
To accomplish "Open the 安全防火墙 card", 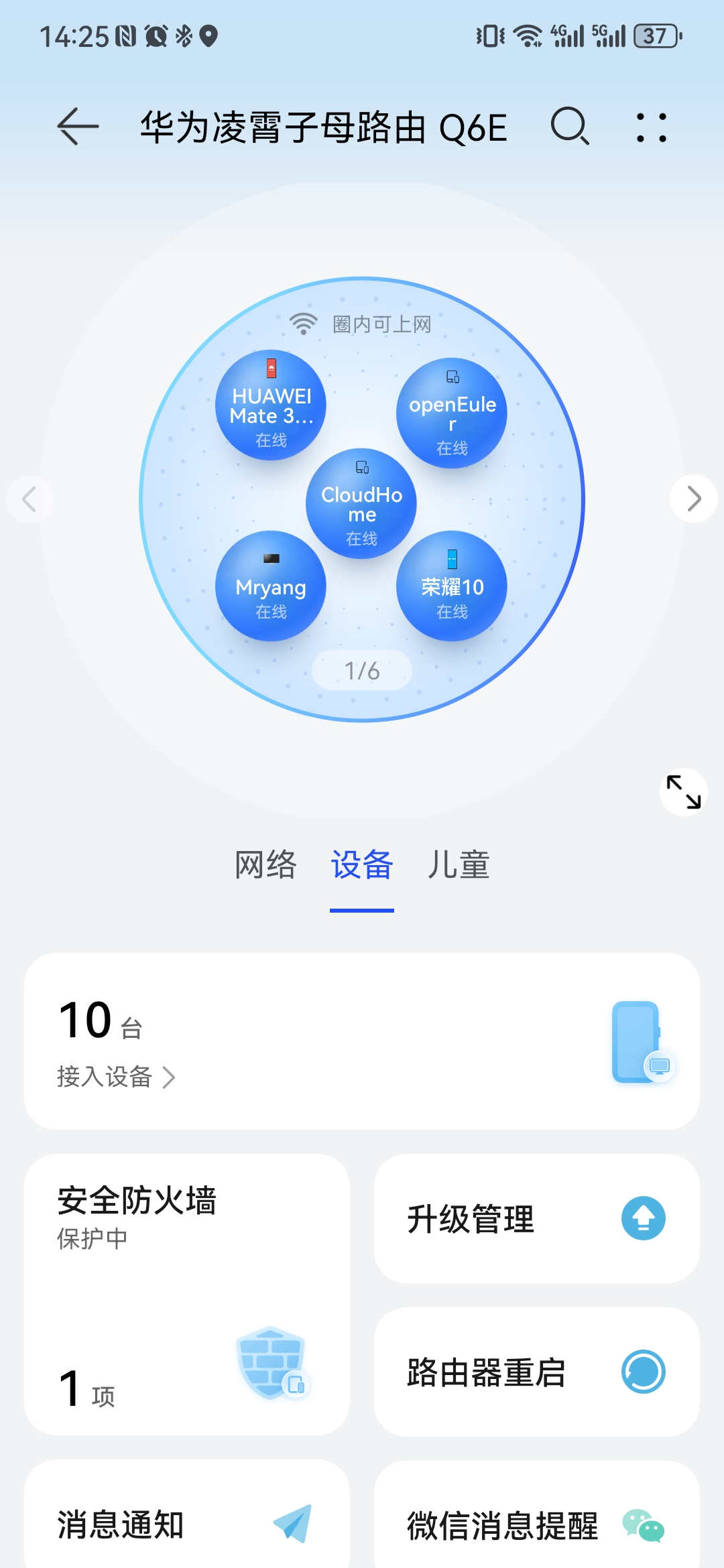I will (x=187, y=1293).
